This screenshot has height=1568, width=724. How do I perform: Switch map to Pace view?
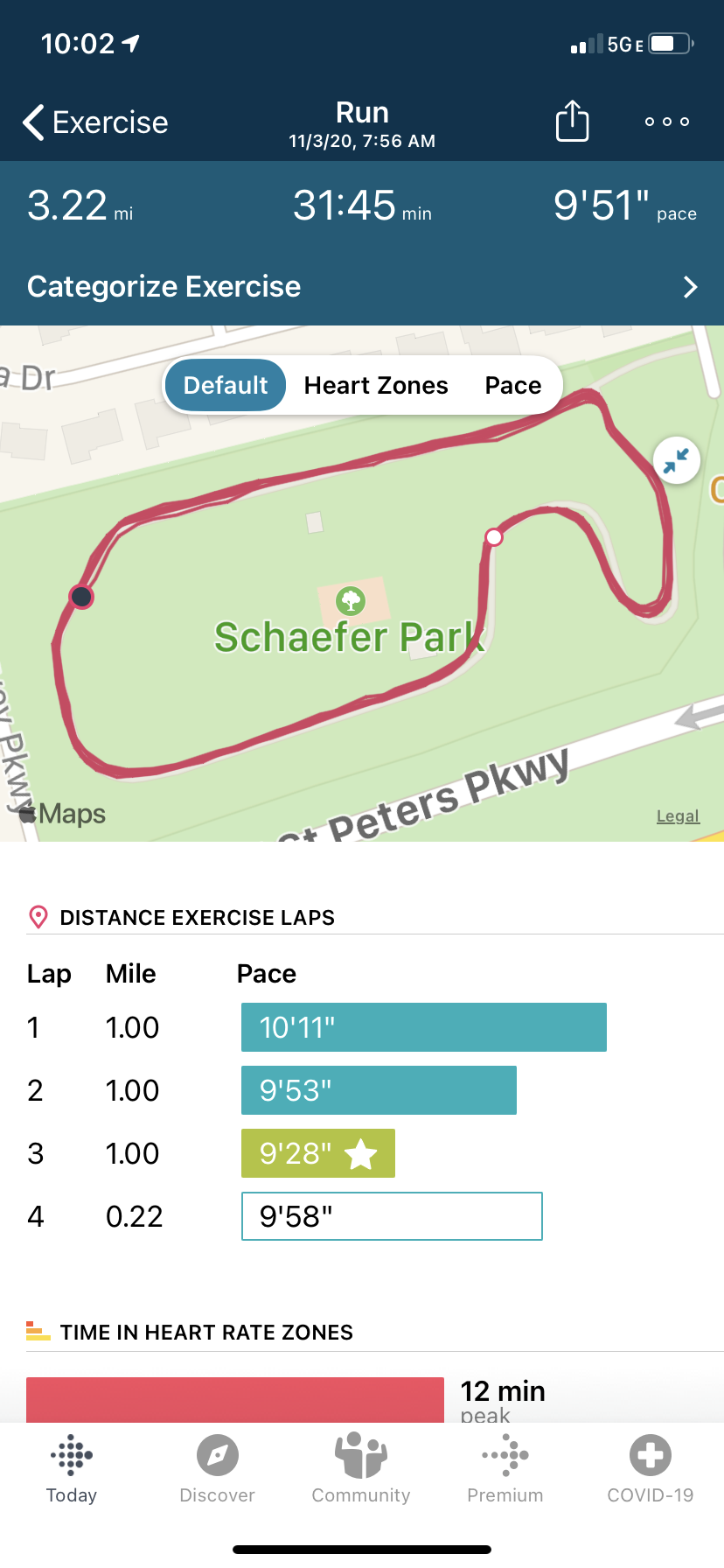click(x=513, y=385)
